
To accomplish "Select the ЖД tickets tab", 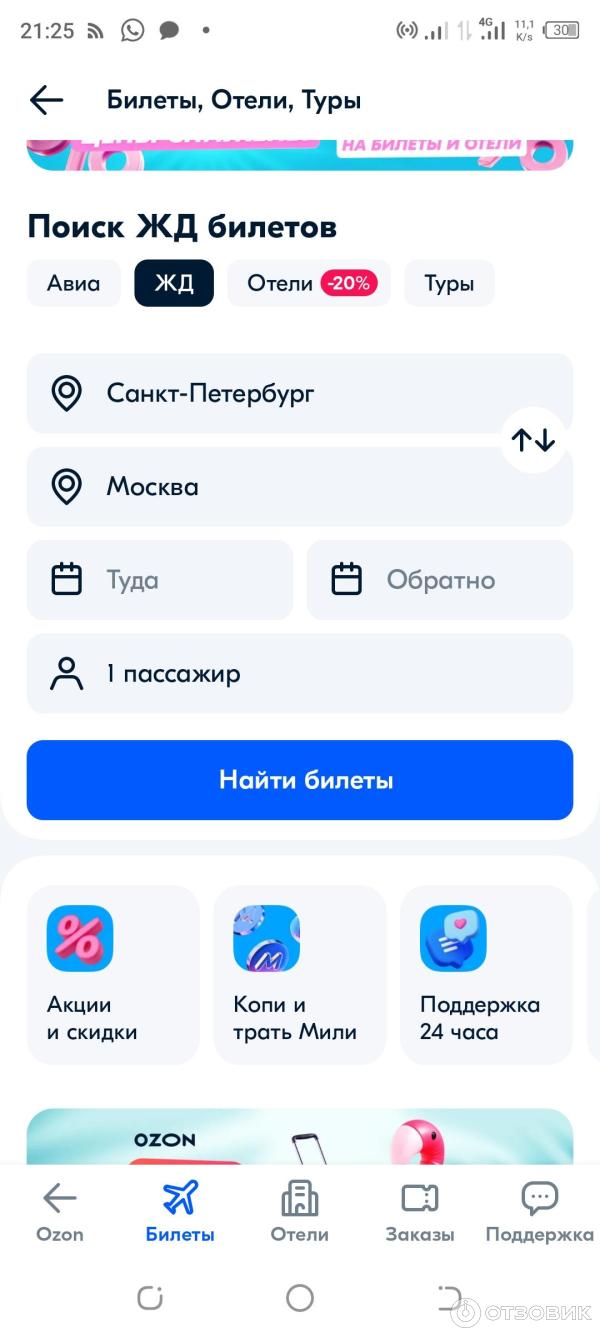I will pyautogui.click(x=173, y=283).
